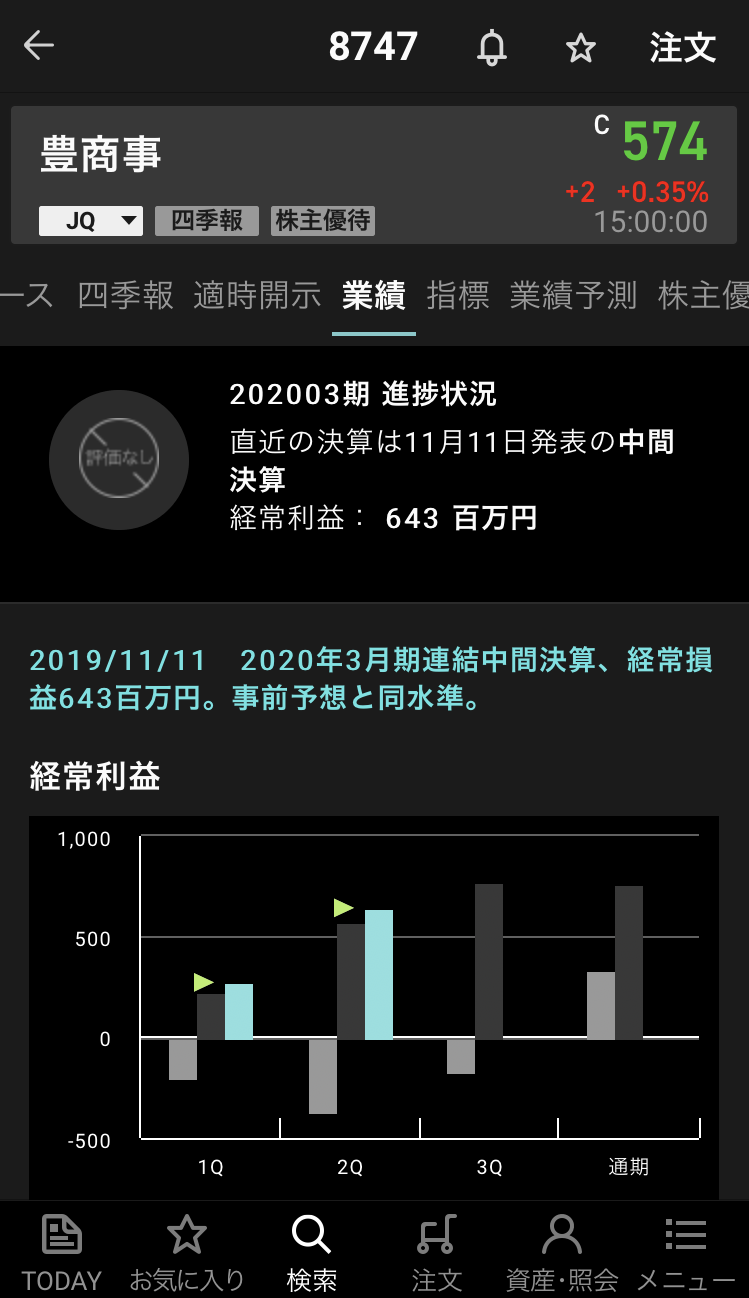This screenshot has width=749, height=1298.
Task: Open お気に入り in bottom navigation
Action: [187, 1250]
